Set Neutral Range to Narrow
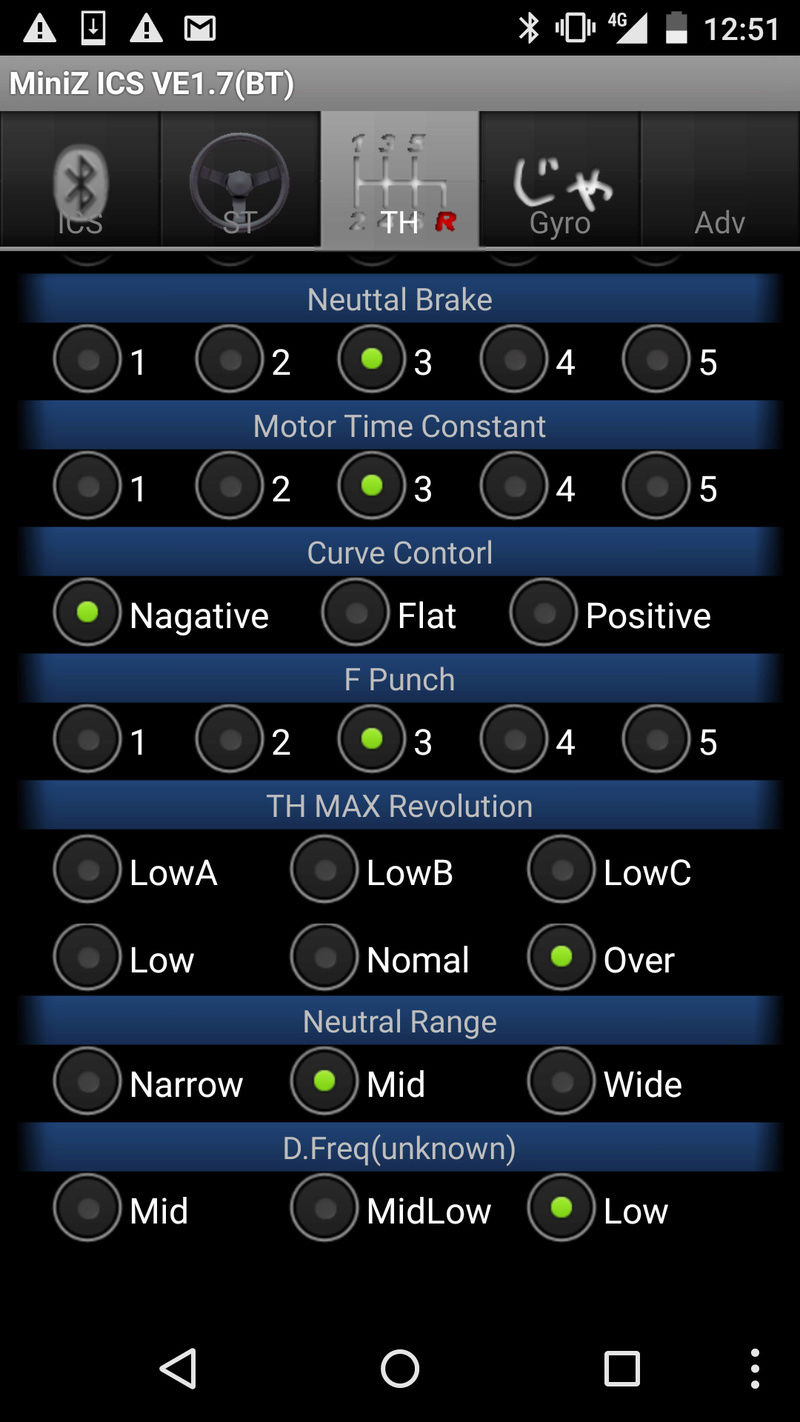Image resolution: width=800 pixels, height=1422 pixels. pyautogui.click(x=148, y=1082)
